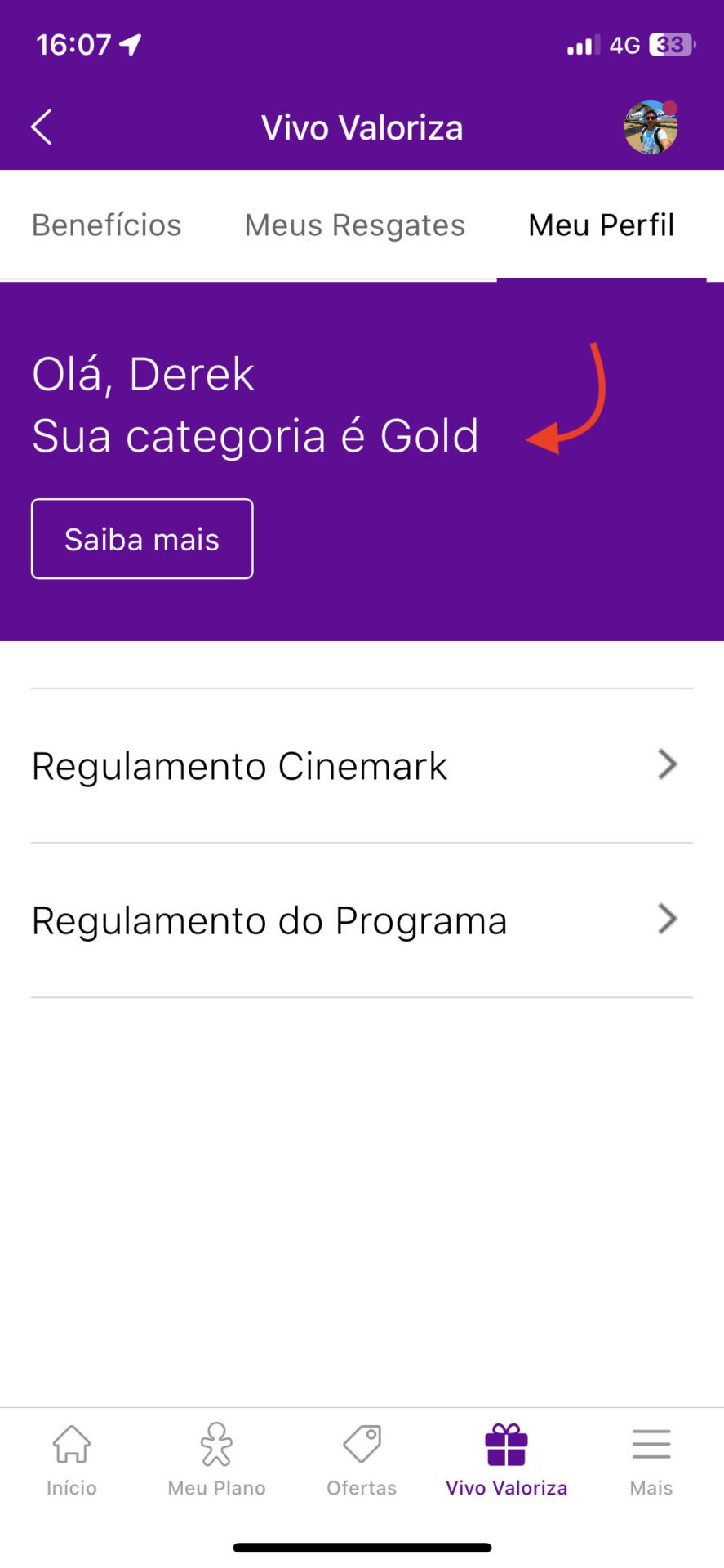Open the Ofertas tab
The height and width of the screenshot is (1568, 724).
click(362, 1460)
